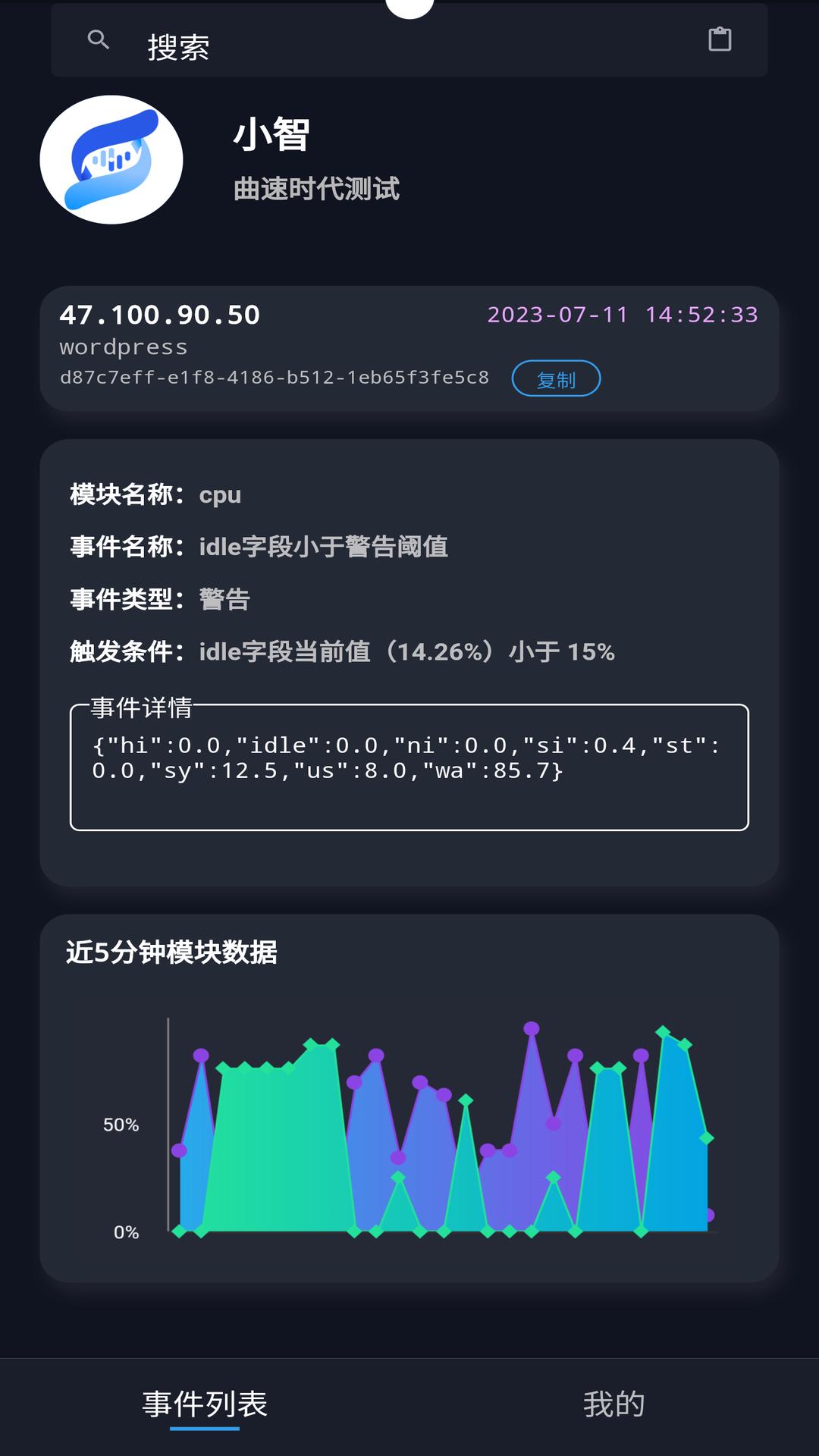Image resolution: width=819 pixels, height=1456 pixels.
Task: Select the purple data point peak on chart
Action: click(x=531, y=1030)
